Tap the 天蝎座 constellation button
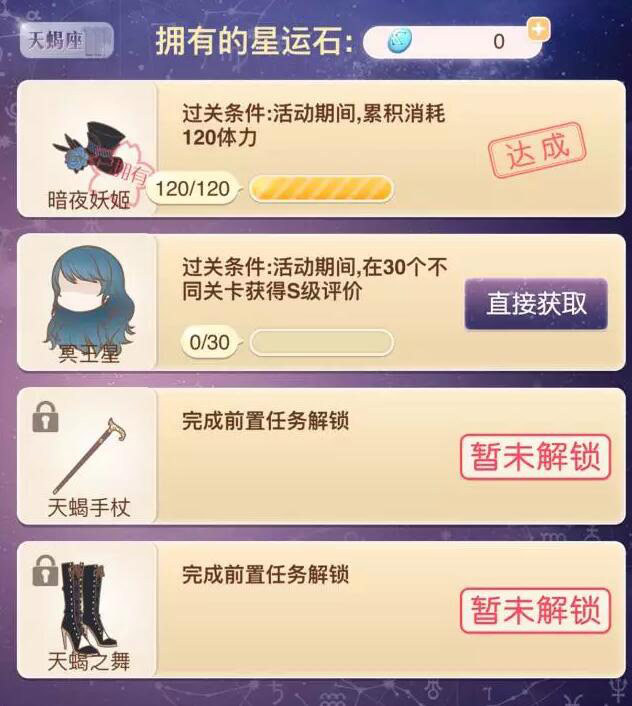The image size is (632, 706). [66, 39]
